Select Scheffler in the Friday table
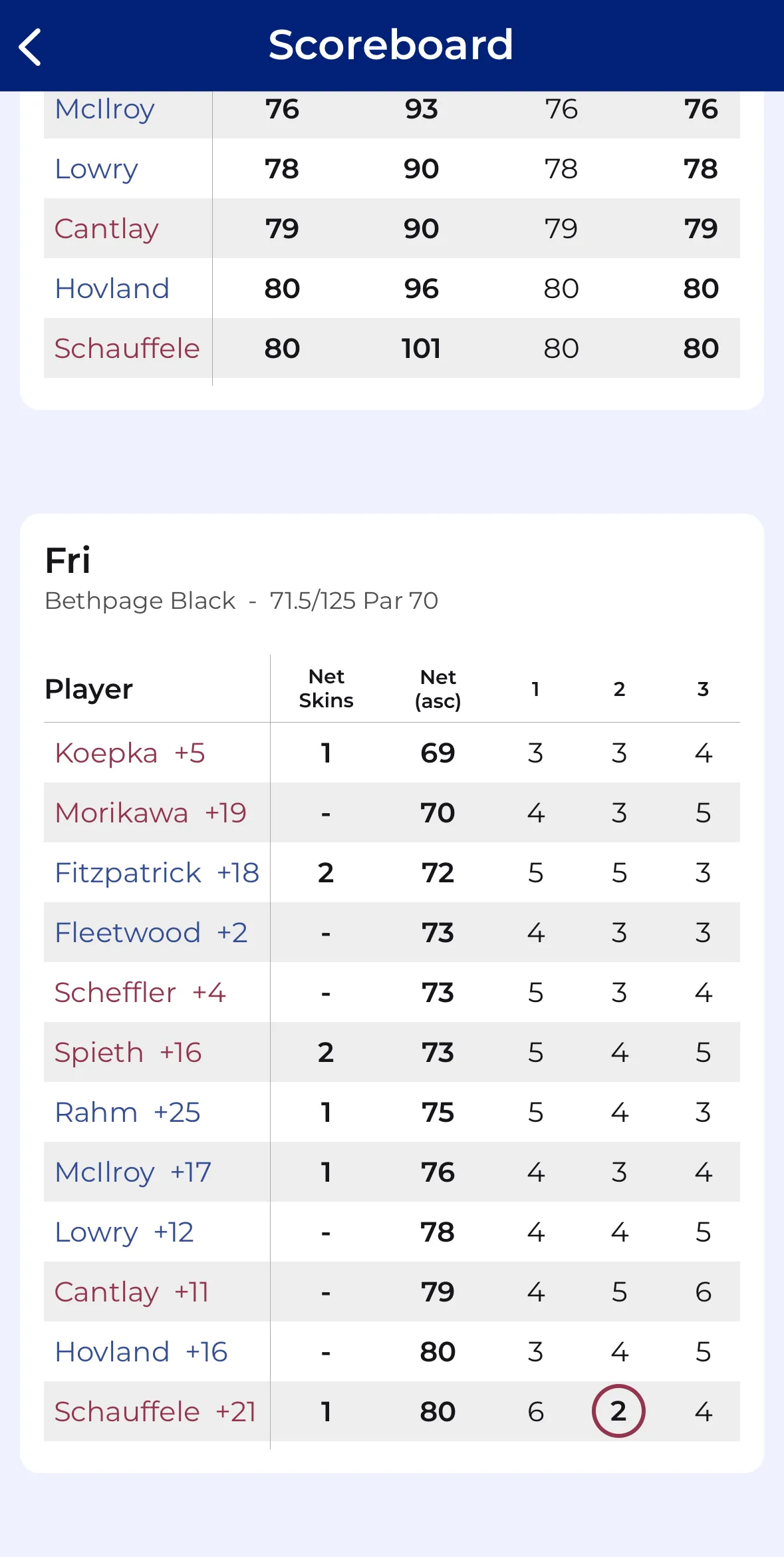 pyautogui.click(x=113, y=992)
